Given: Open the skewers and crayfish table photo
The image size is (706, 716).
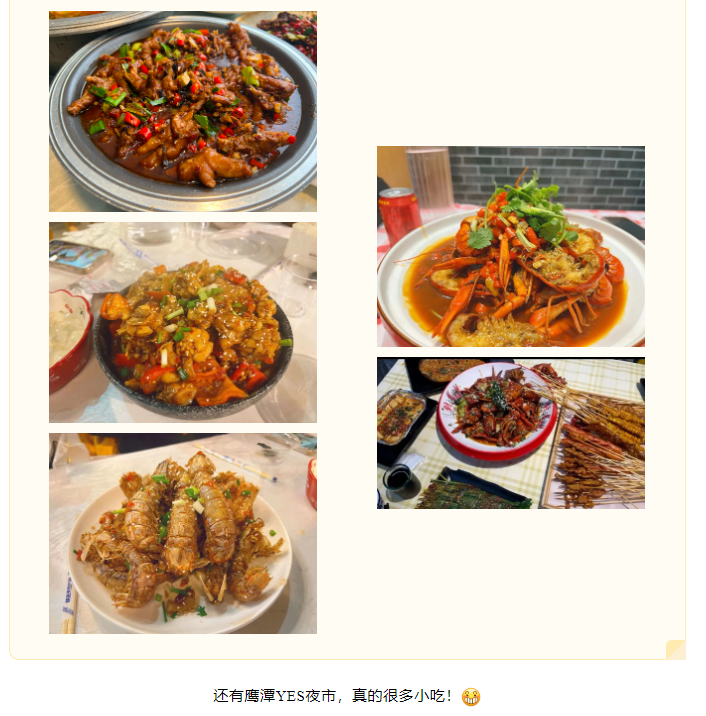Looking at the screenshot, I should [x=510, y=433].
